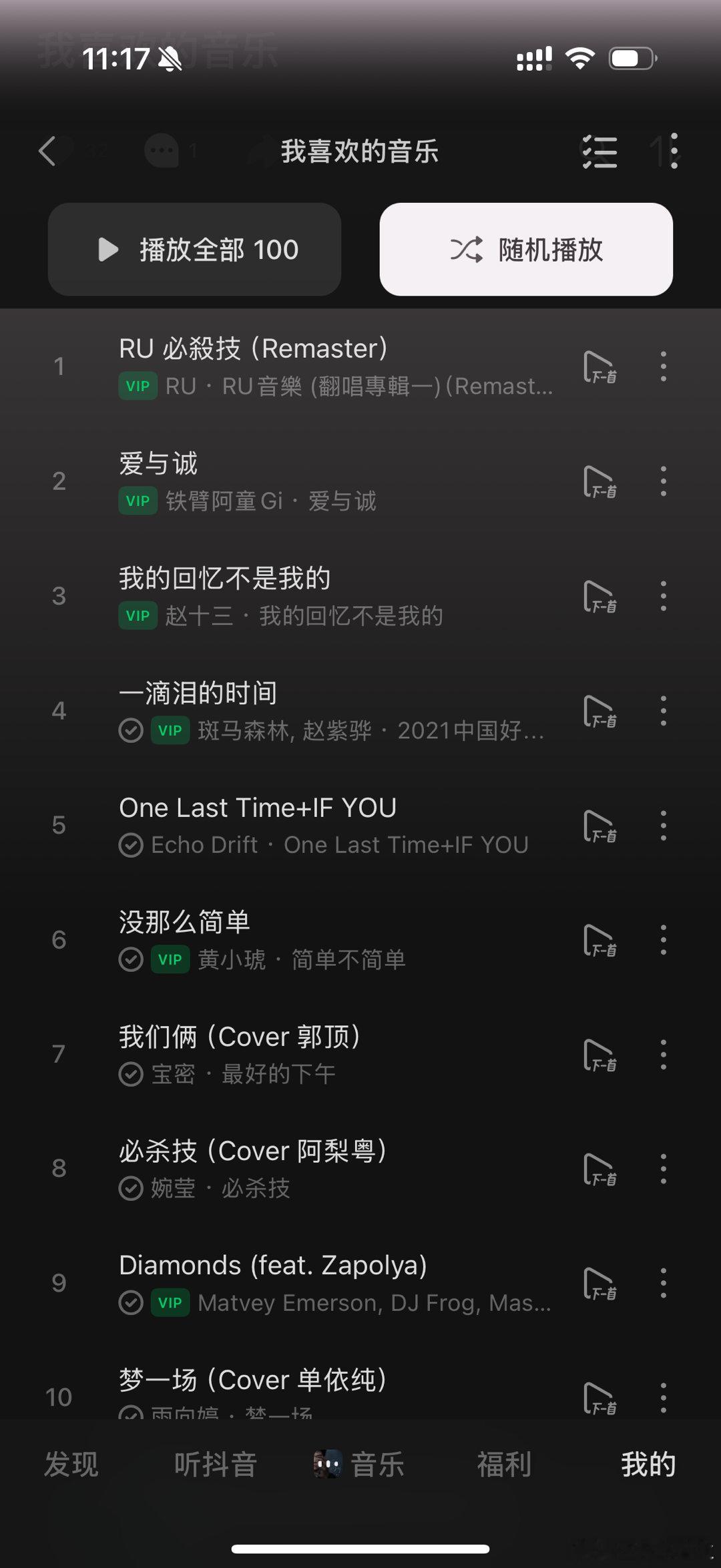The image size is (721, 1568).
Task: Tap the 播放全部 100 button
Action: [x=194, y=248]
